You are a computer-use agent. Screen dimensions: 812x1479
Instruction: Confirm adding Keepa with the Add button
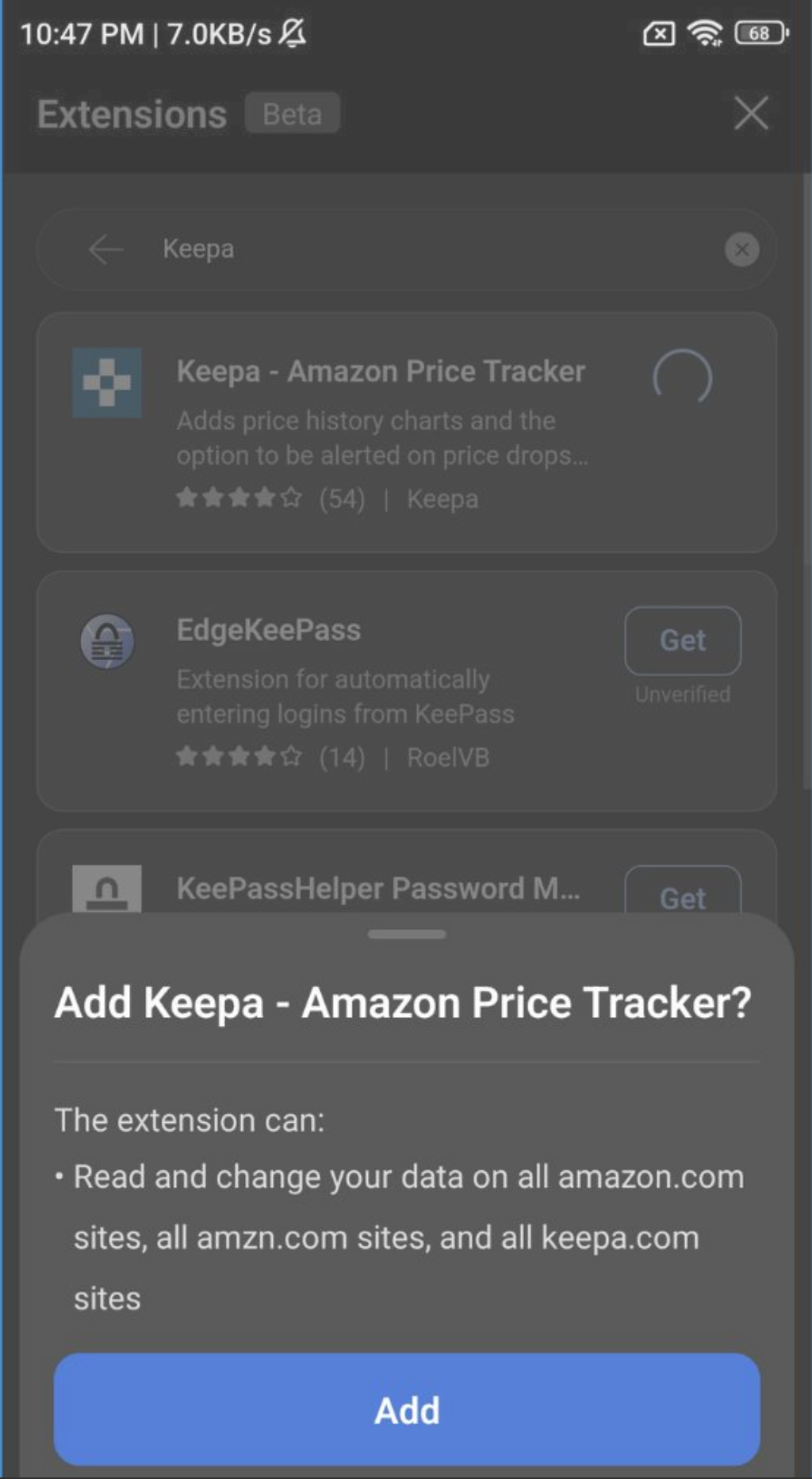coord(406,1409)
